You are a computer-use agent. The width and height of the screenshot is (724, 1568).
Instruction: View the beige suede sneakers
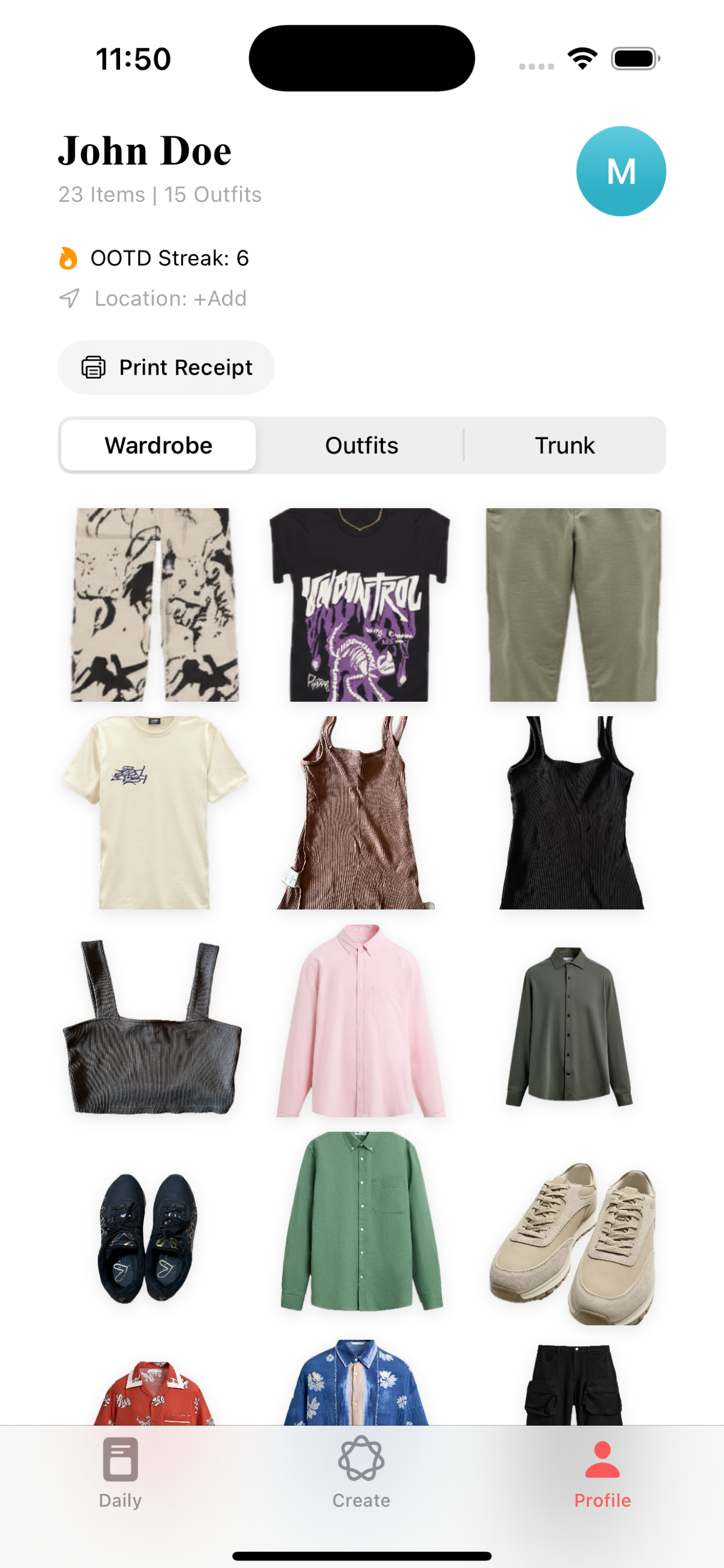[x=572, y=1242]
